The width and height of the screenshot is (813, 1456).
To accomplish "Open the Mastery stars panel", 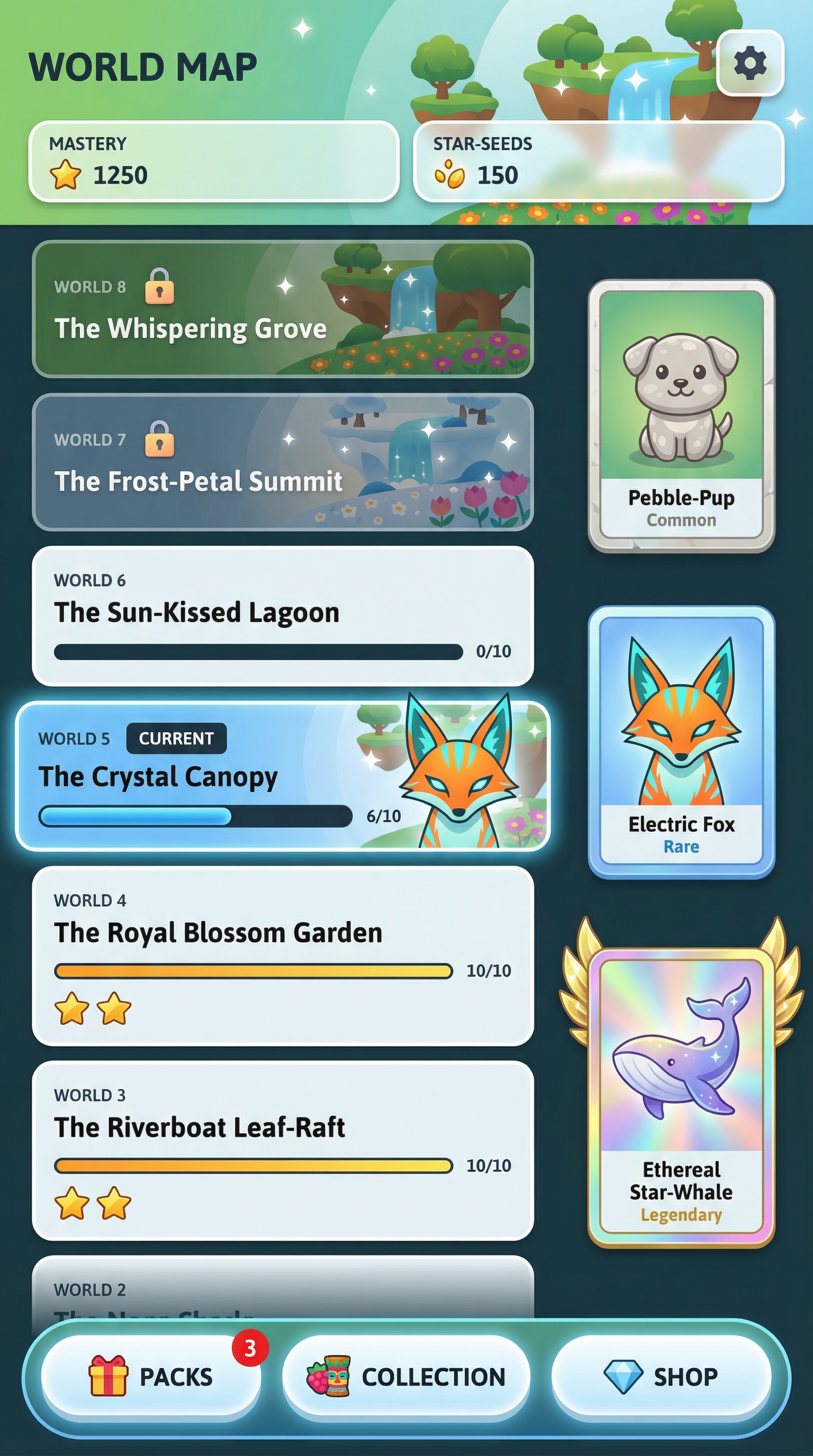I will (214, 162).
